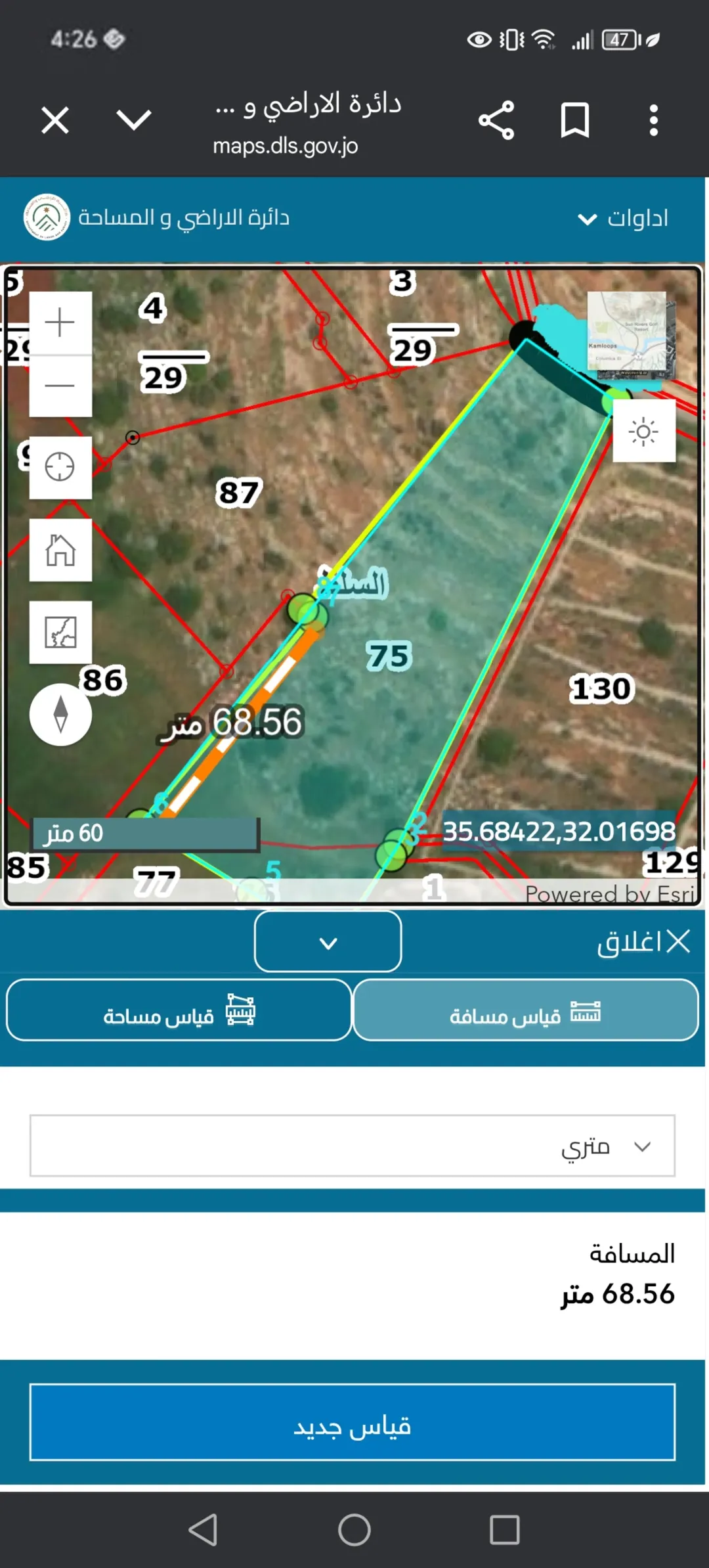
Task: Switch to قياس مساحة area measurement
Action: pyautogui.click(x=179, y=1010)
